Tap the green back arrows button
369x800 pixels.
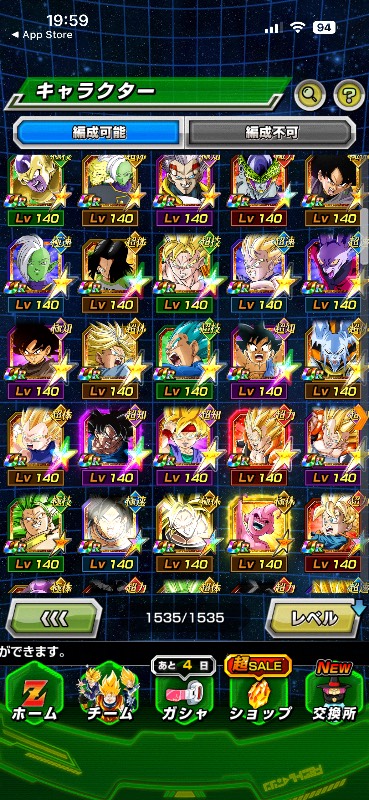pos(54,618)
